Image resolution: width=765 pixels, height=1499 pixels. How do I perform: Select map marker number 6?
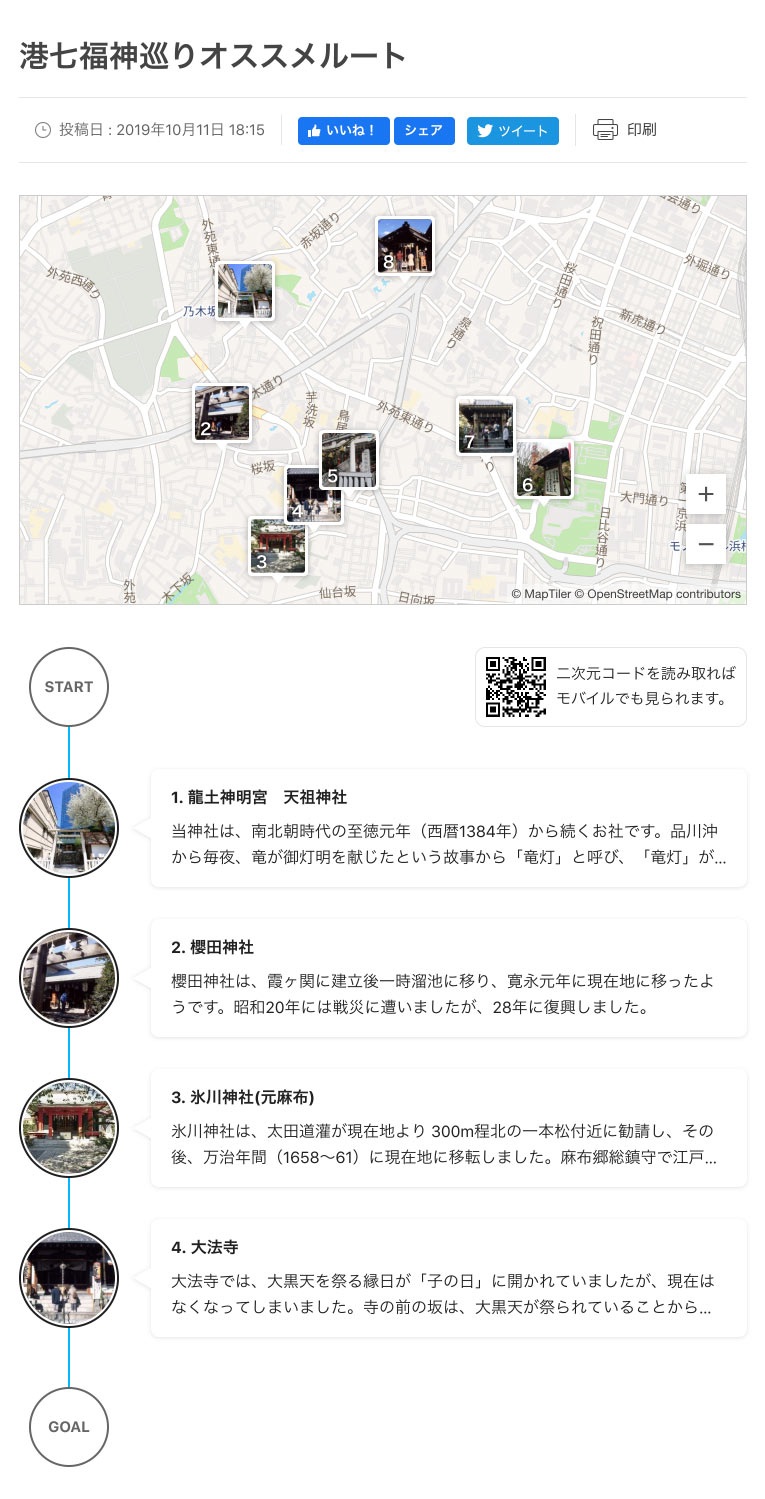tap(544, 469)
